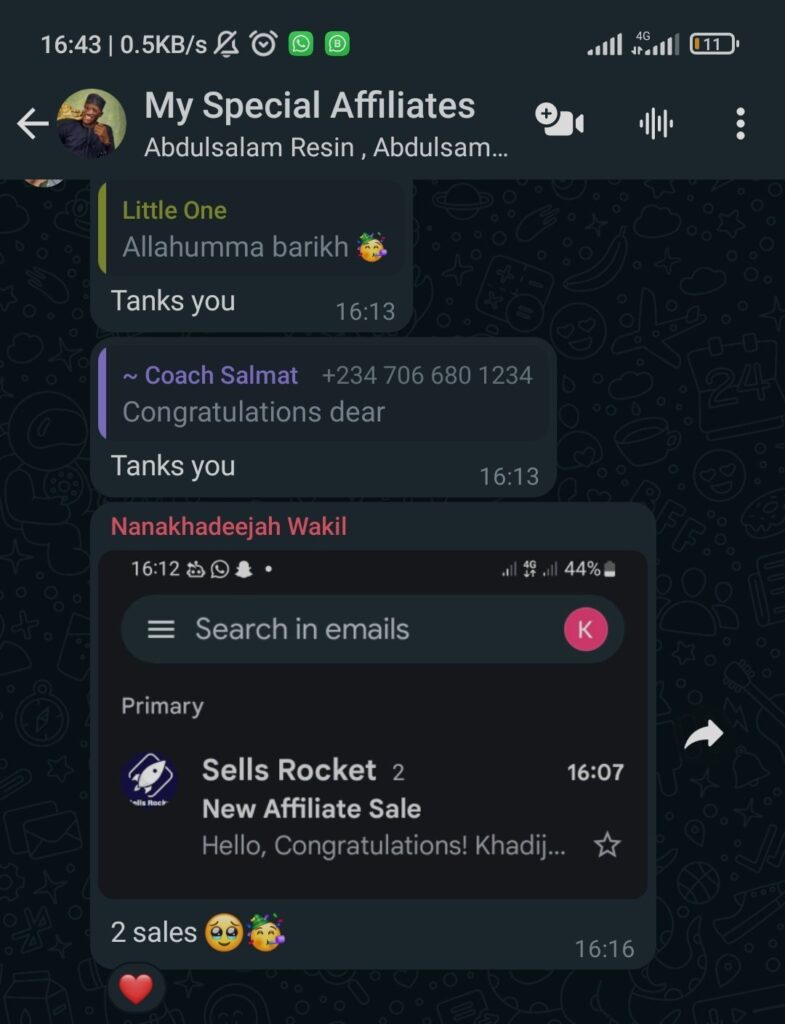Open Nanakhadeejah Wakil's sender name
785x1024 pixels.
point(229,526)
